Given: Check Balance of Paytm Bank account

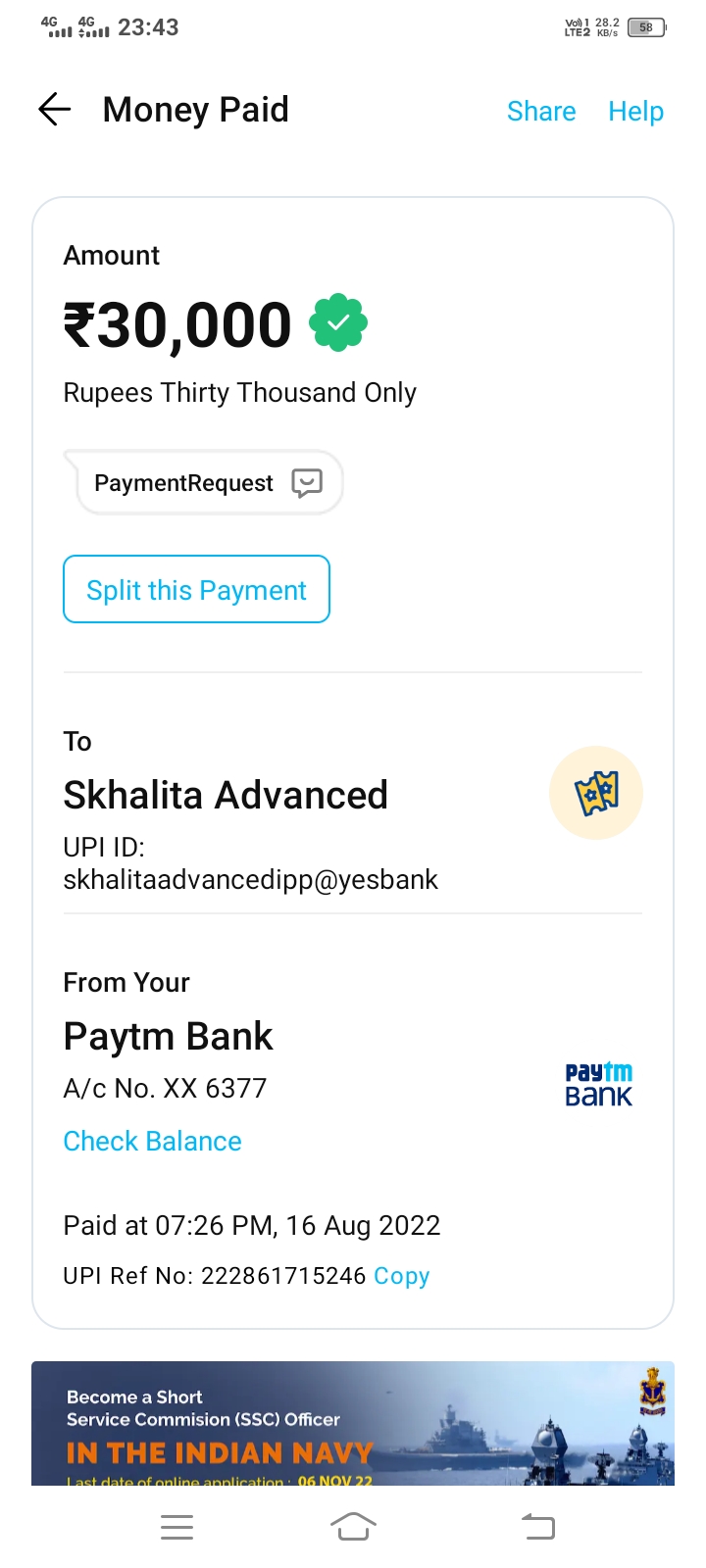Looking at the screenshot, I should (x=152, y=1141).
